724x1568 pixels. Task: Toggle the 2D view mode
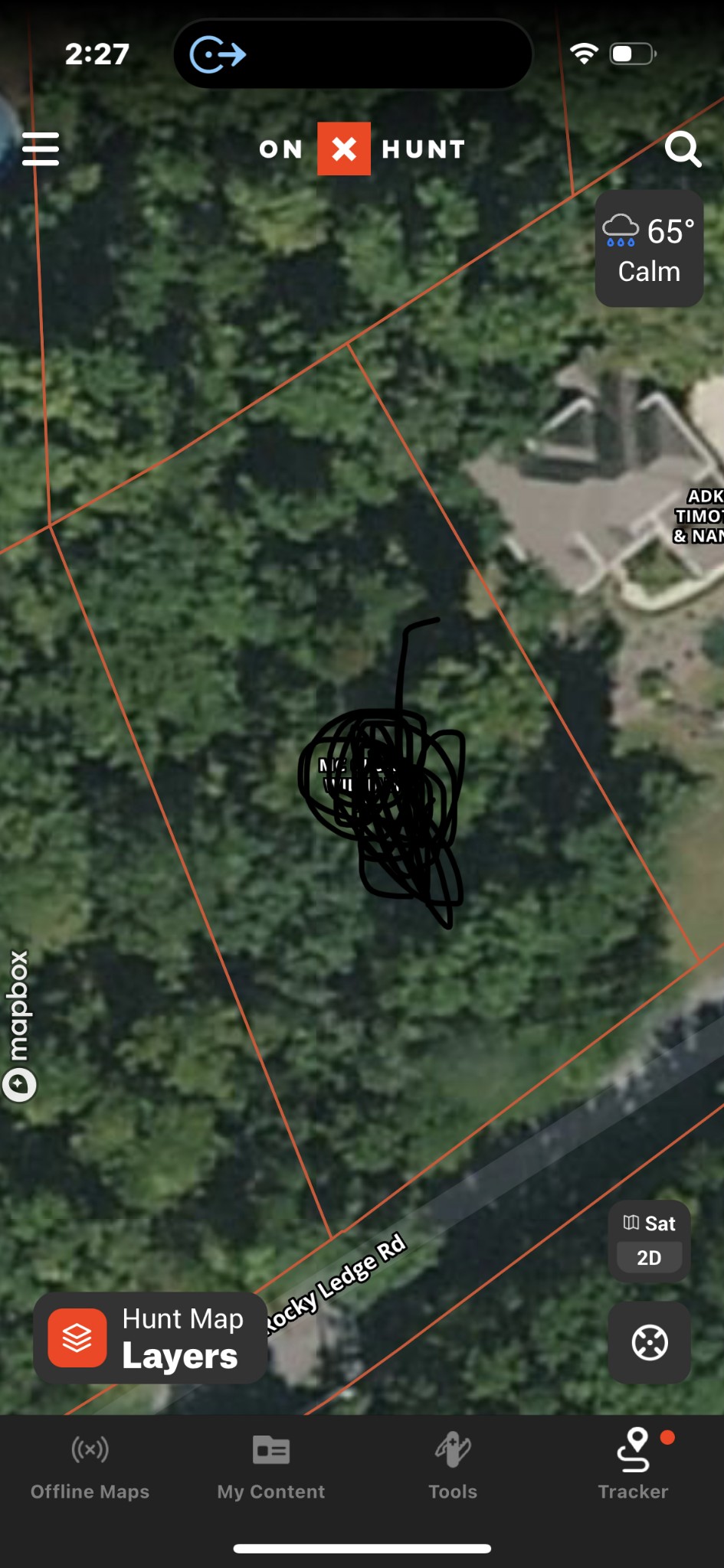click(x=649, y=1258)
